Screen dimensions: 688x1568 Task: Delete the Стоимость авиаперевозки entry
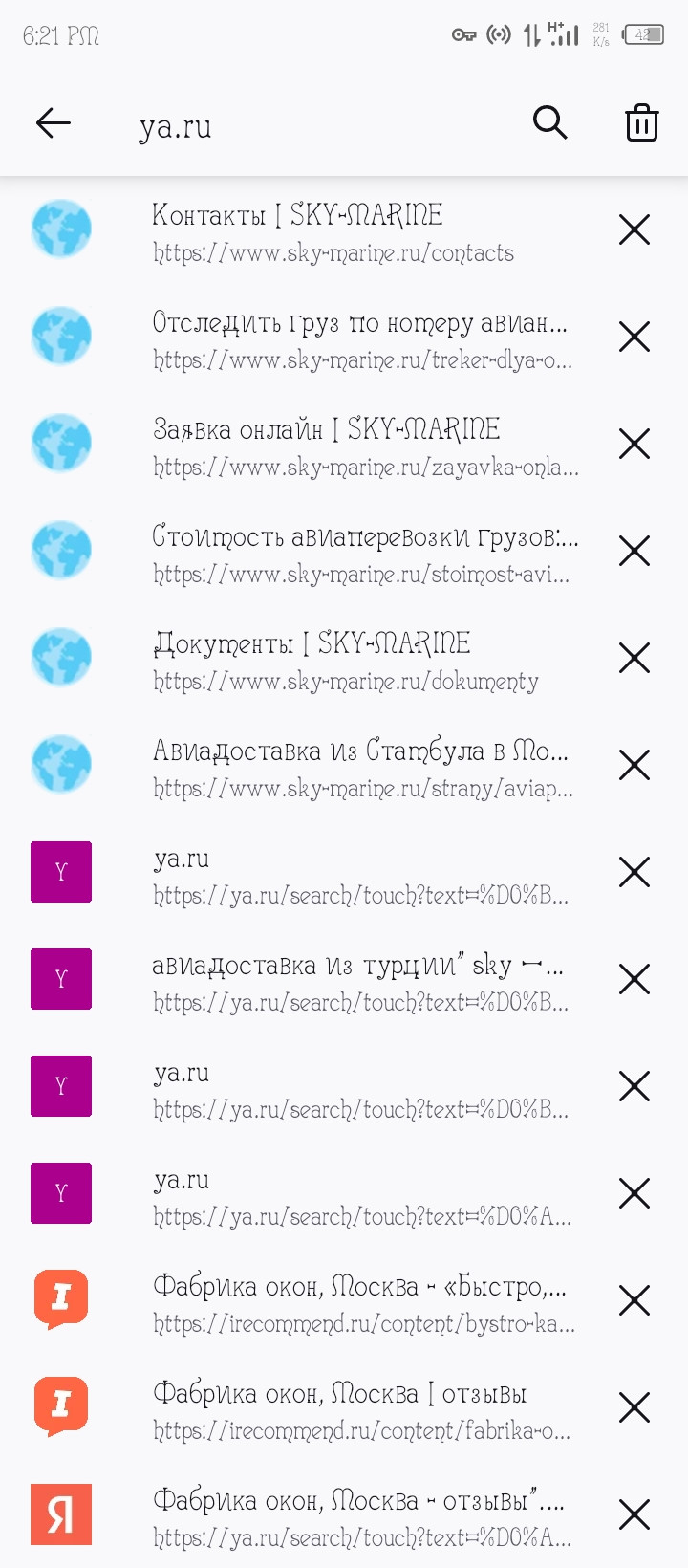pos(634,552)
